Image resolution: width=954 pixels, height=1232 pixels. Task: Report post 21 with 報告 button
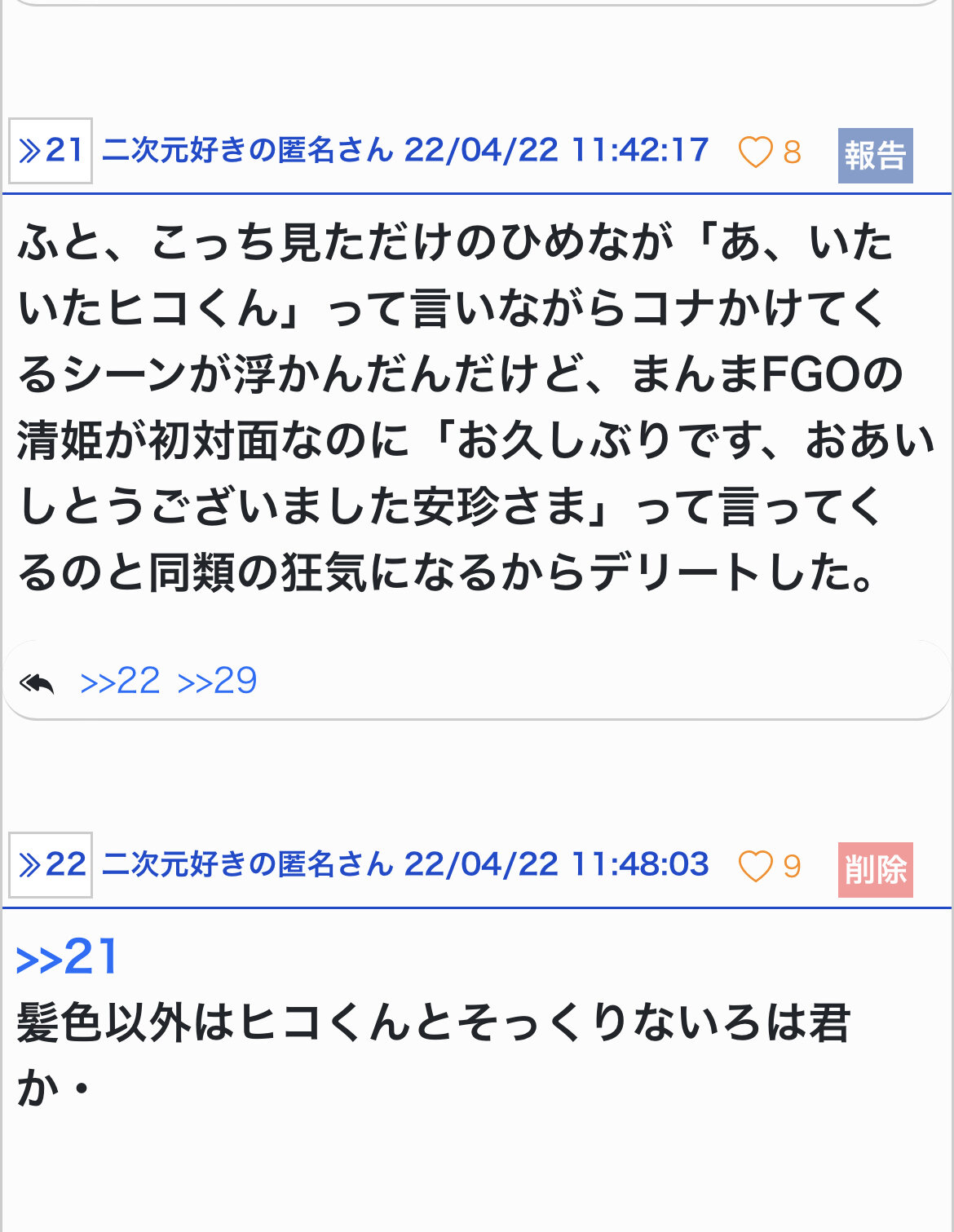coord(875,156)
